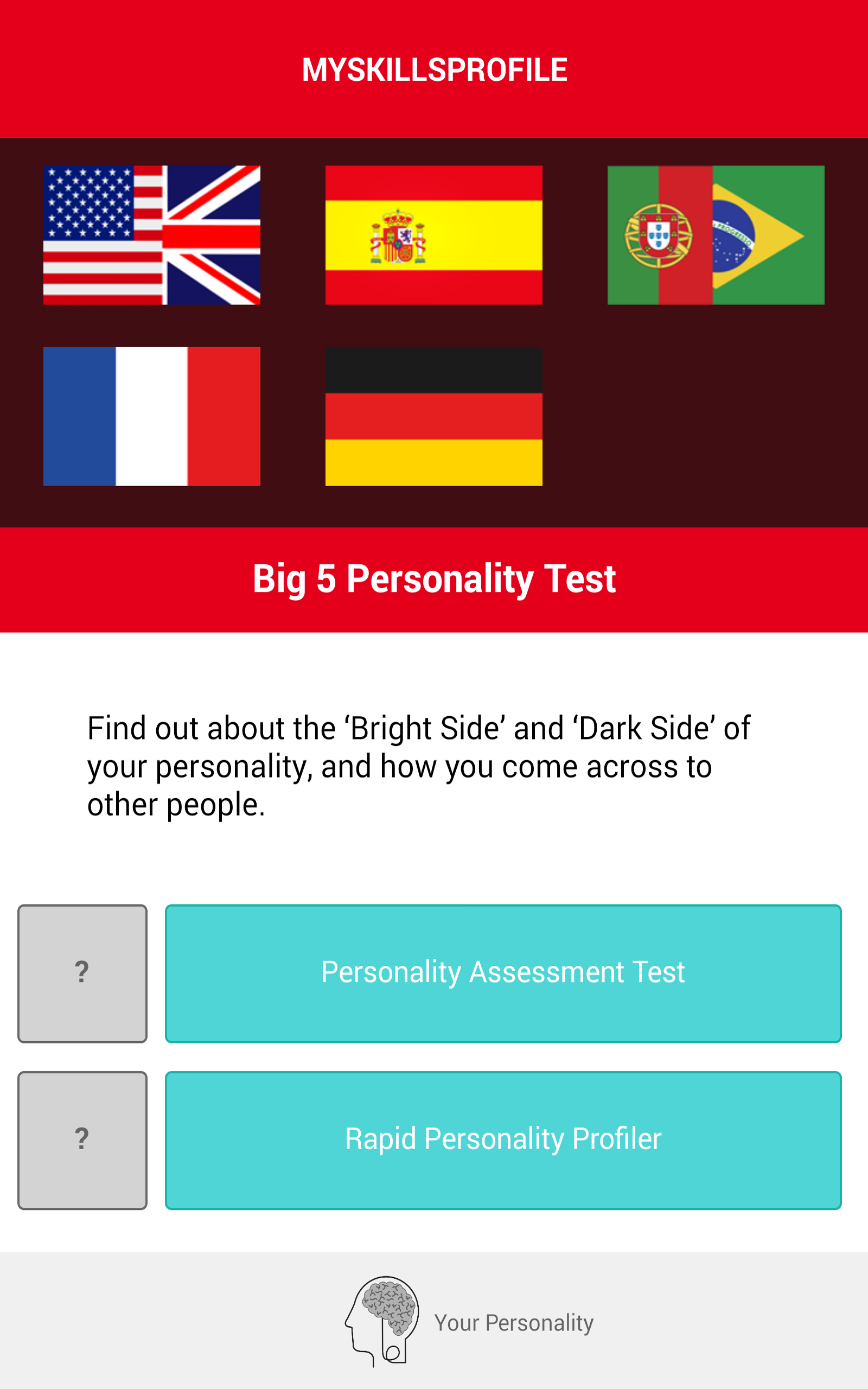The height and width of the screenshot is (1389, 868).
Task: Choose the Spanish flag
Action: (433, 235)
